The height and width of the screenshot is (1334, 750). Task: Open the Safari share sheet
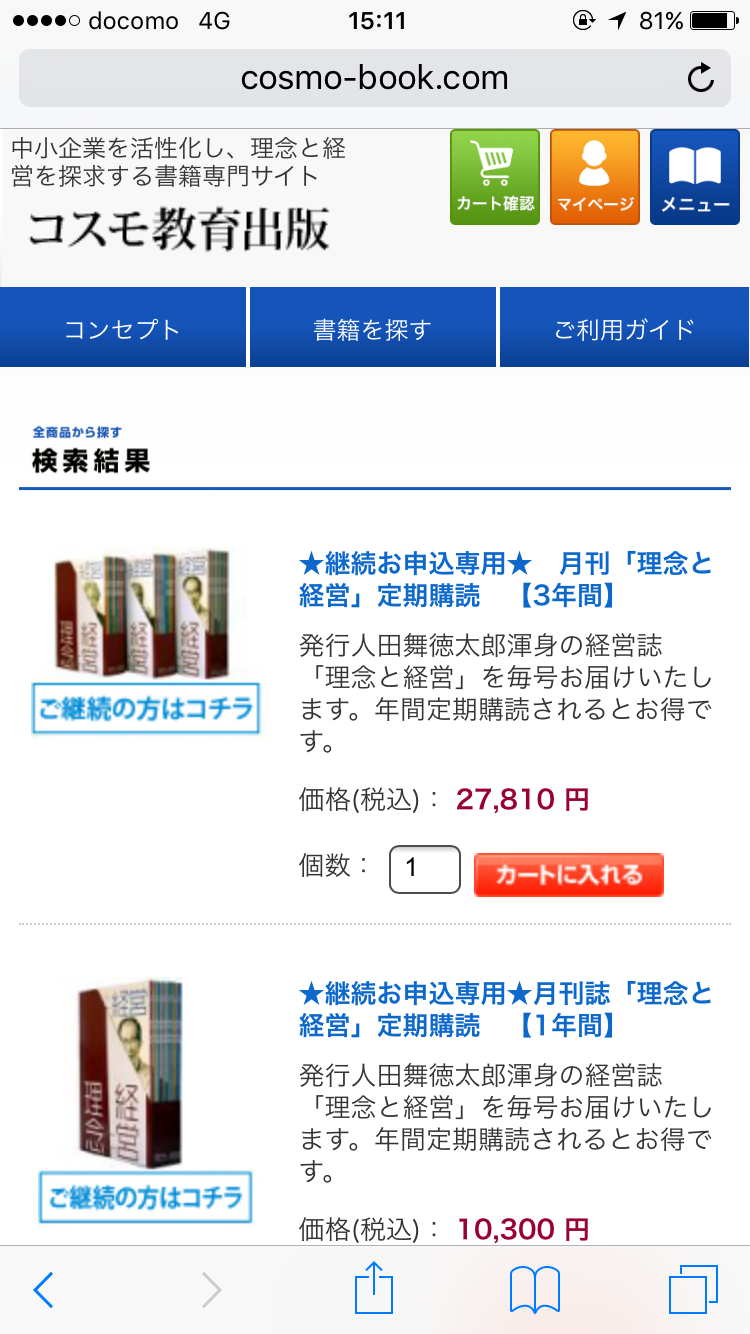[374, 1288]
